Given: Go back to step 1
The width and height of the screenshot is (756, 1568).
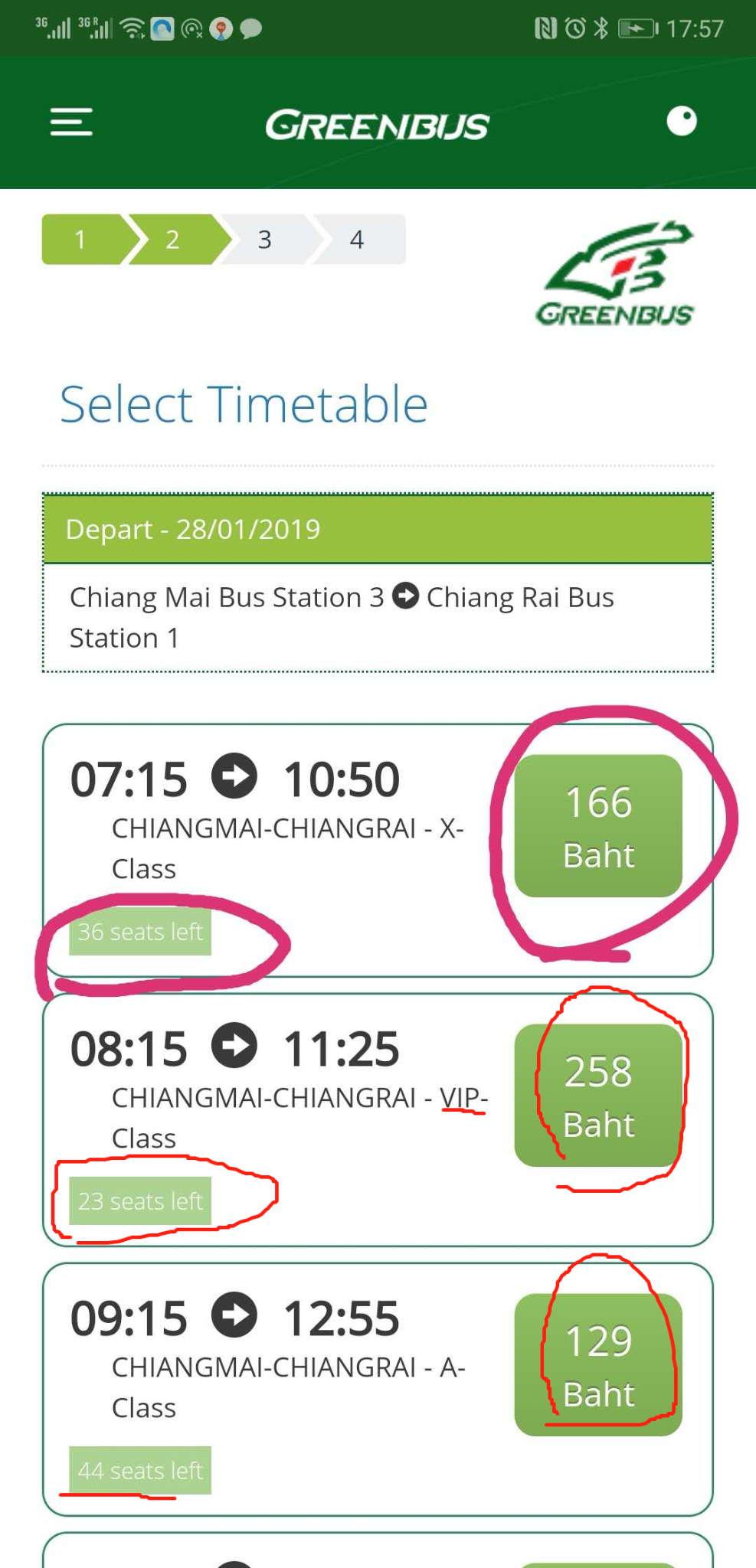Looking at the screenshot, I should (81, 240).
